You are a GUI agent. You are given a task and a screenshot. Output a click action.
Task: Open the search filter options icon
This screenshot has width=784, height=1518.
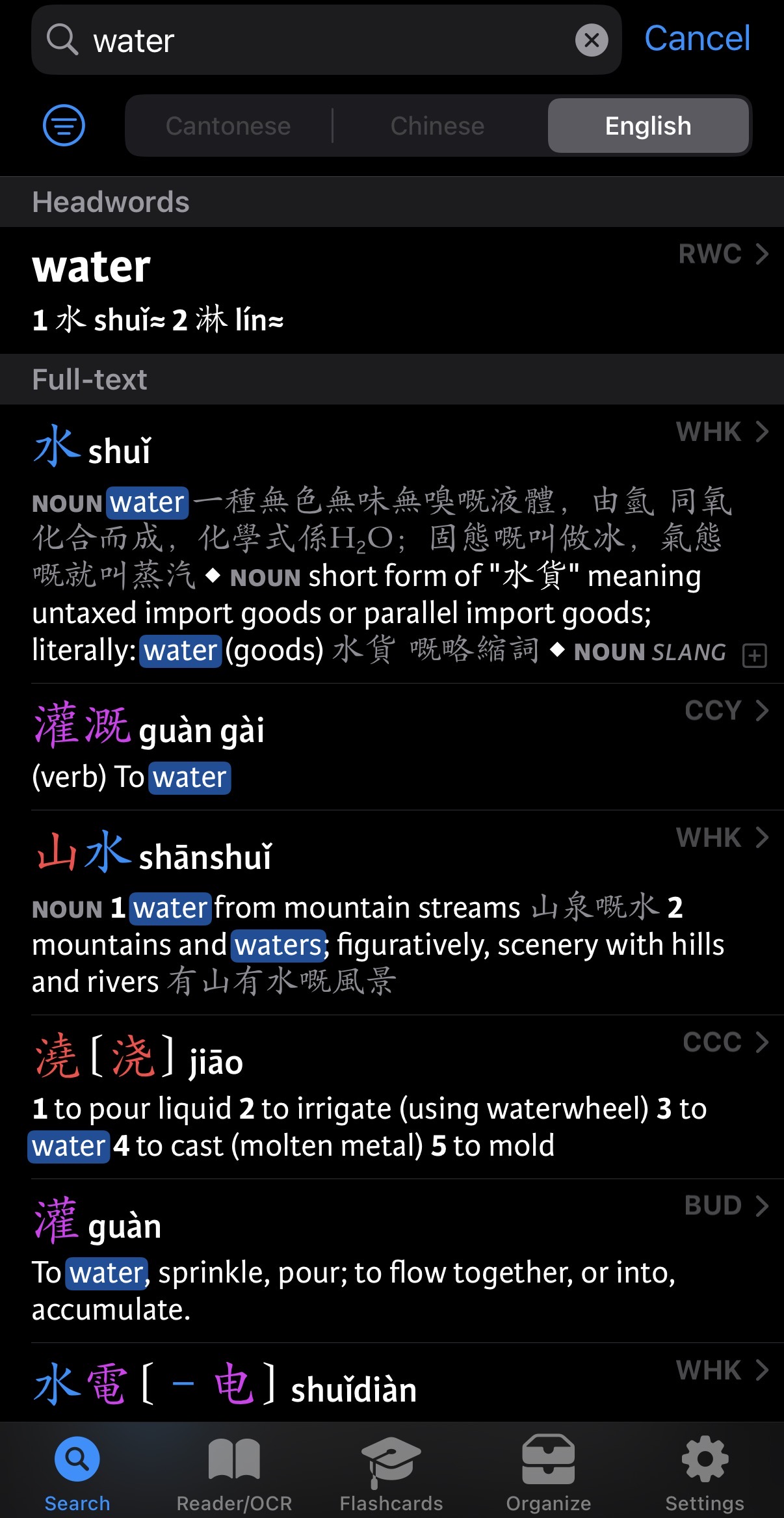64,125
